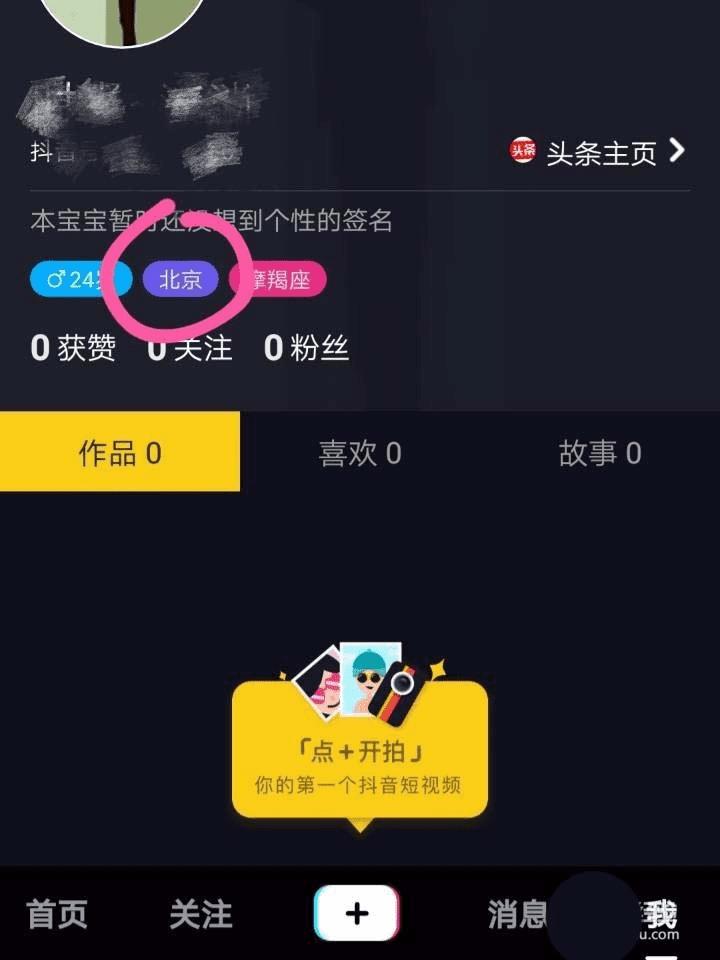Image resolution: width=720 pixels, height=960 pixels.
Task: Tap the 摩羯座 zodiac chip
Action: pyautogui.click(x=278, y=280)
